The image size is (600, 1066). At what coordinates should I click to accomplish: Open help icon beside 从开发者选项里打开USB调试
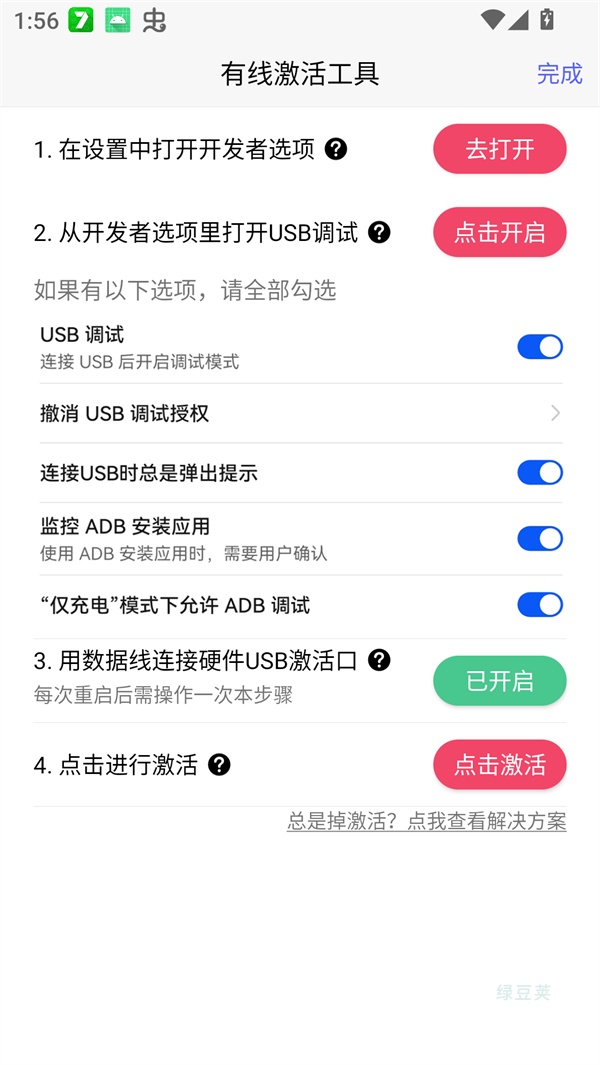click(379, 233)
